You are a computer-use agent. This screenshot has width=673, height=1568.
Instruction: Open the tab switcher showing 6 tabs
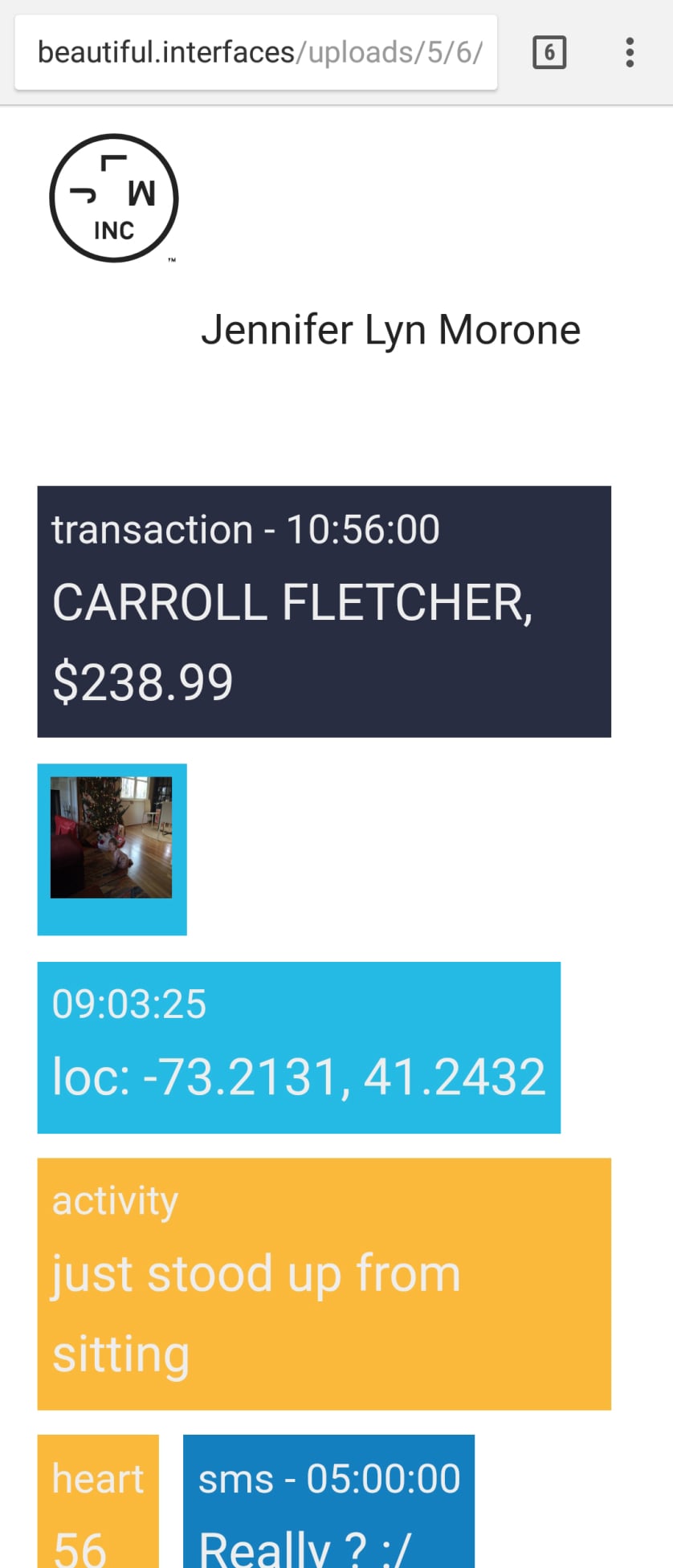(549, 53)
